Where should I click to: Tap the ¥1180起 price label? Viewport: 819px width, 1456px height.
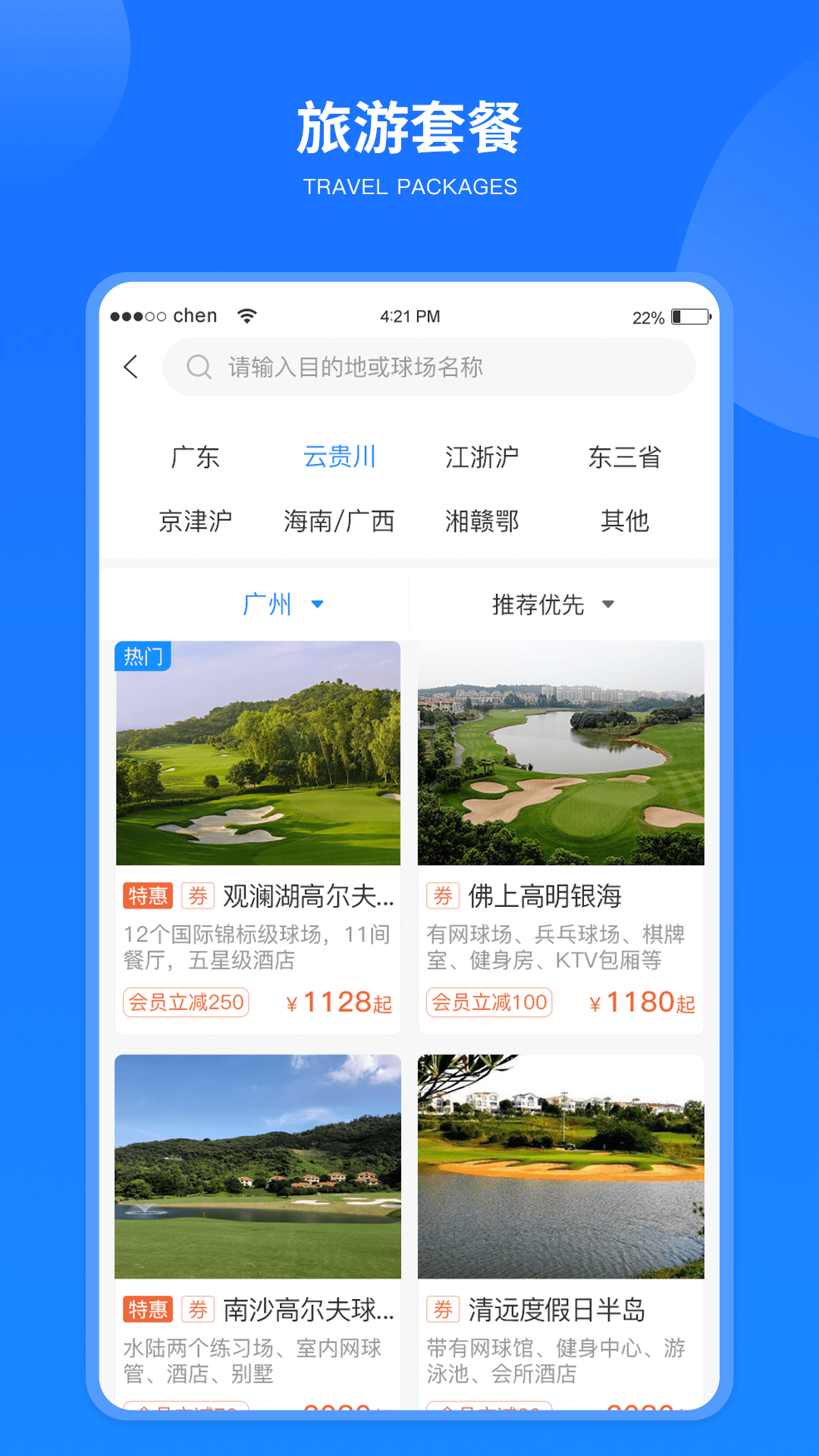[641, 1003]
